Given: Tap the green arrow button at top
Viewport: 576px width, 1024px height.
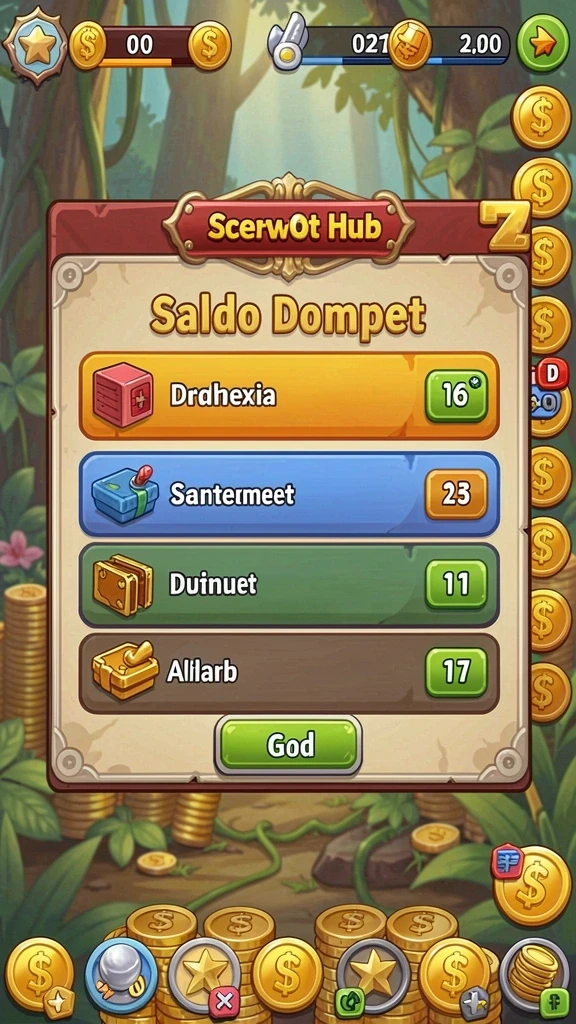Looking at the screenshot, I should click(543, 43).
